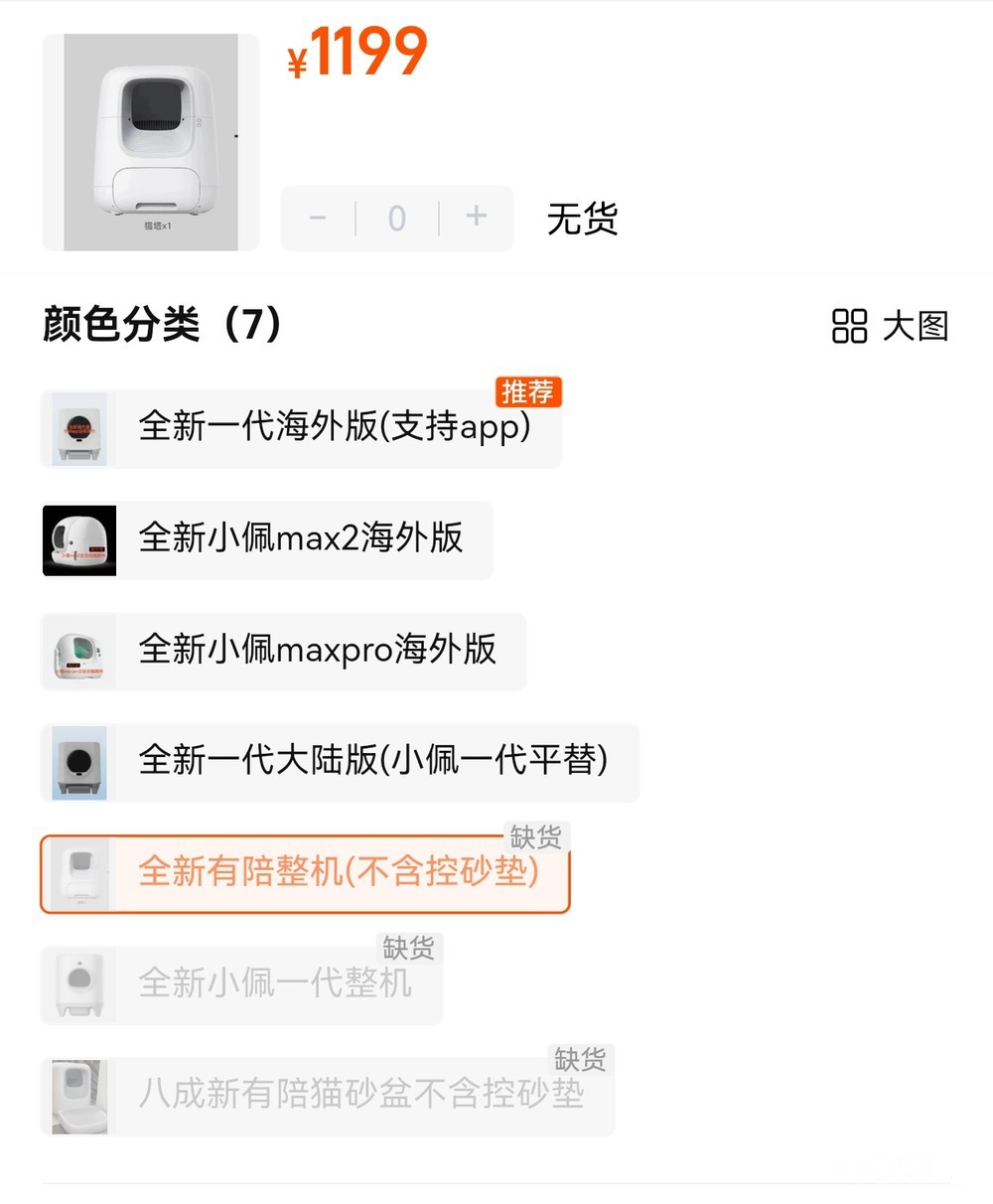The width and height of the screenshot is (993, 1204).
Task: Tap 全新有陪整机(不含控砂垫) option
Action: click(x=305, y=873)
